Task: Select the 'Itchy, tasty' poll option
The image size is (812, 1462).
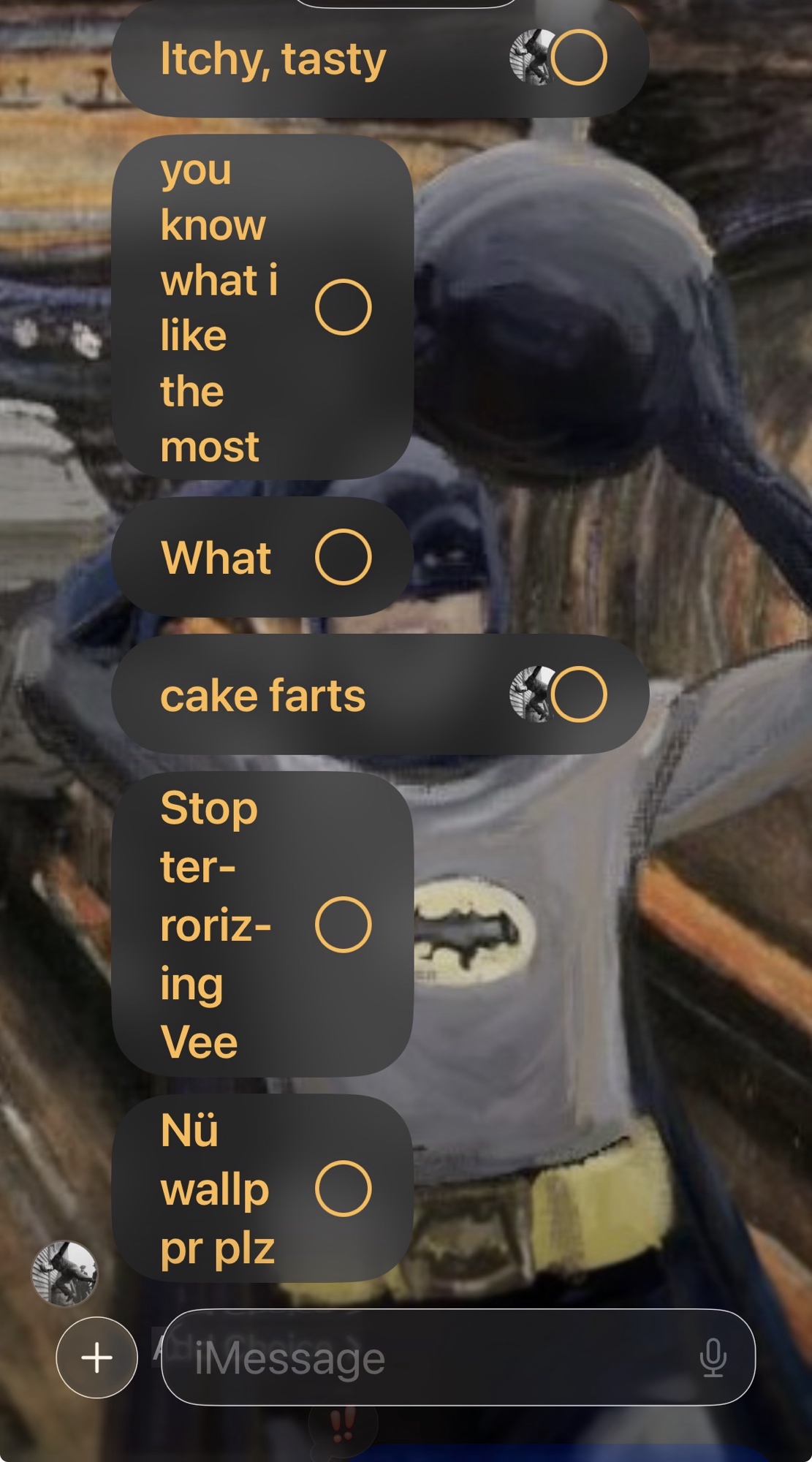Action: click(578, 58)
